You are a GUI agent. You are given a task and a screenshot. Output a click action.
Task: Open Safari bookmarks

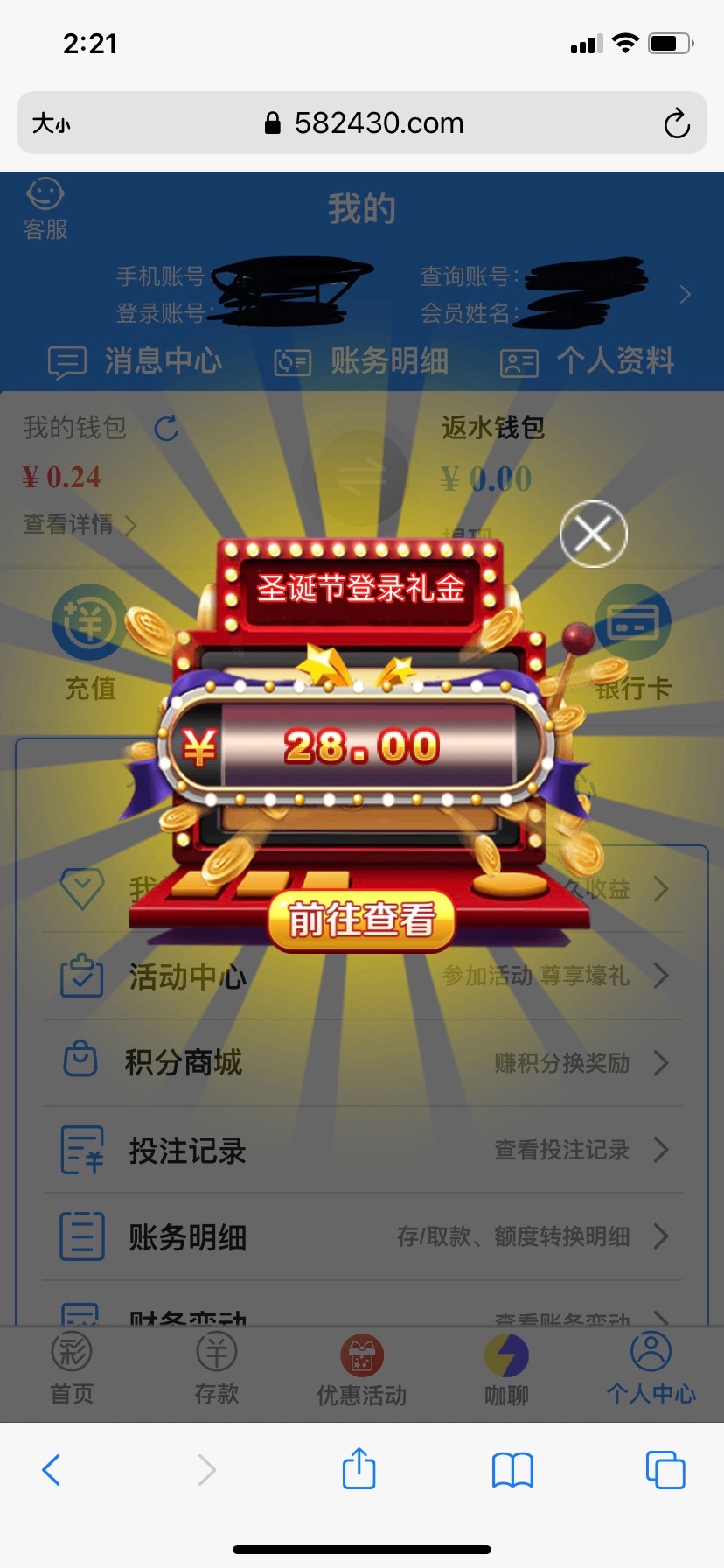point(512,1469)
